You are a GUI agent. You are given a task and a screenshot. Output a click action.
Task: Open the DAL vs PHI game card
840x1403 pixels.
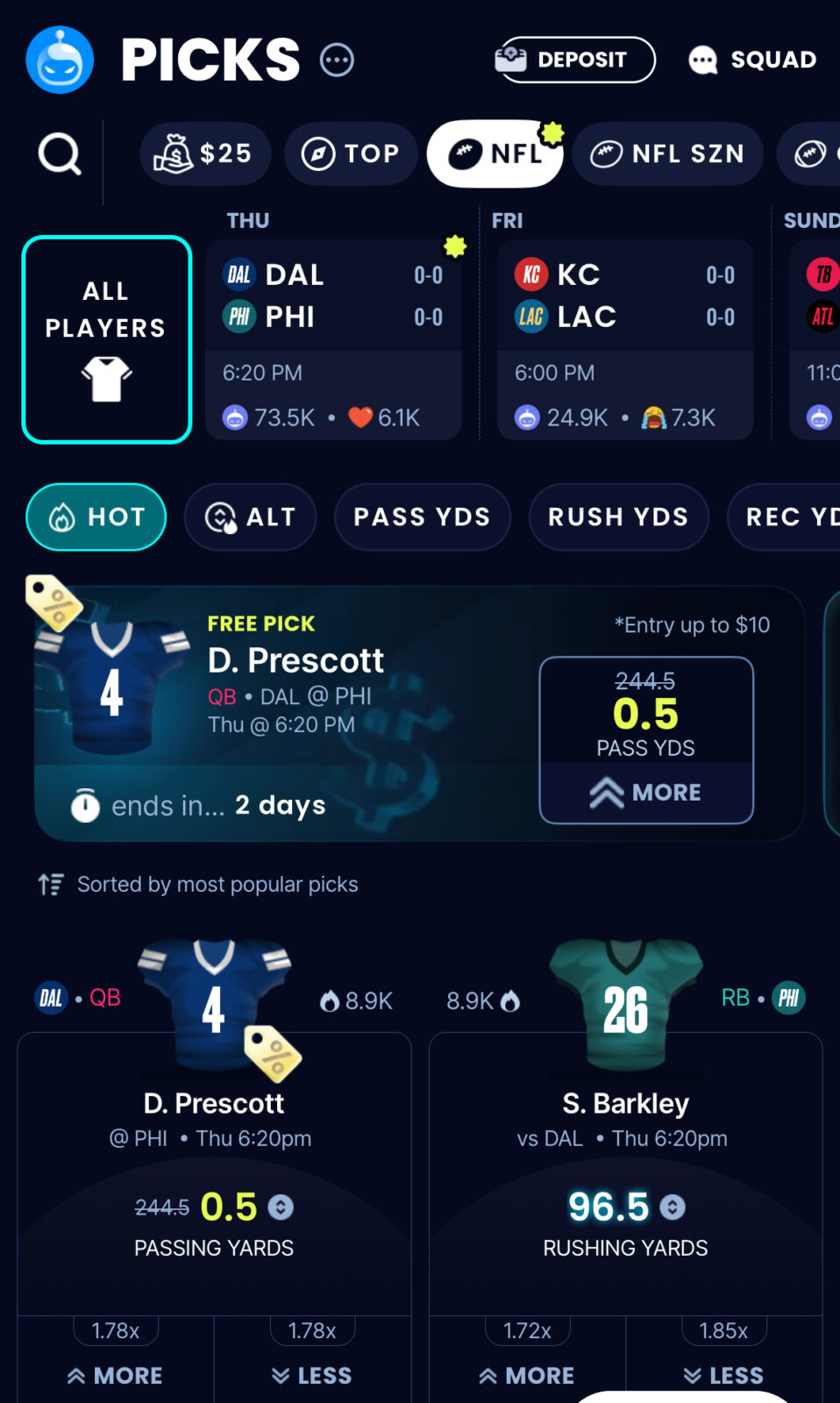tap(333, 339)
